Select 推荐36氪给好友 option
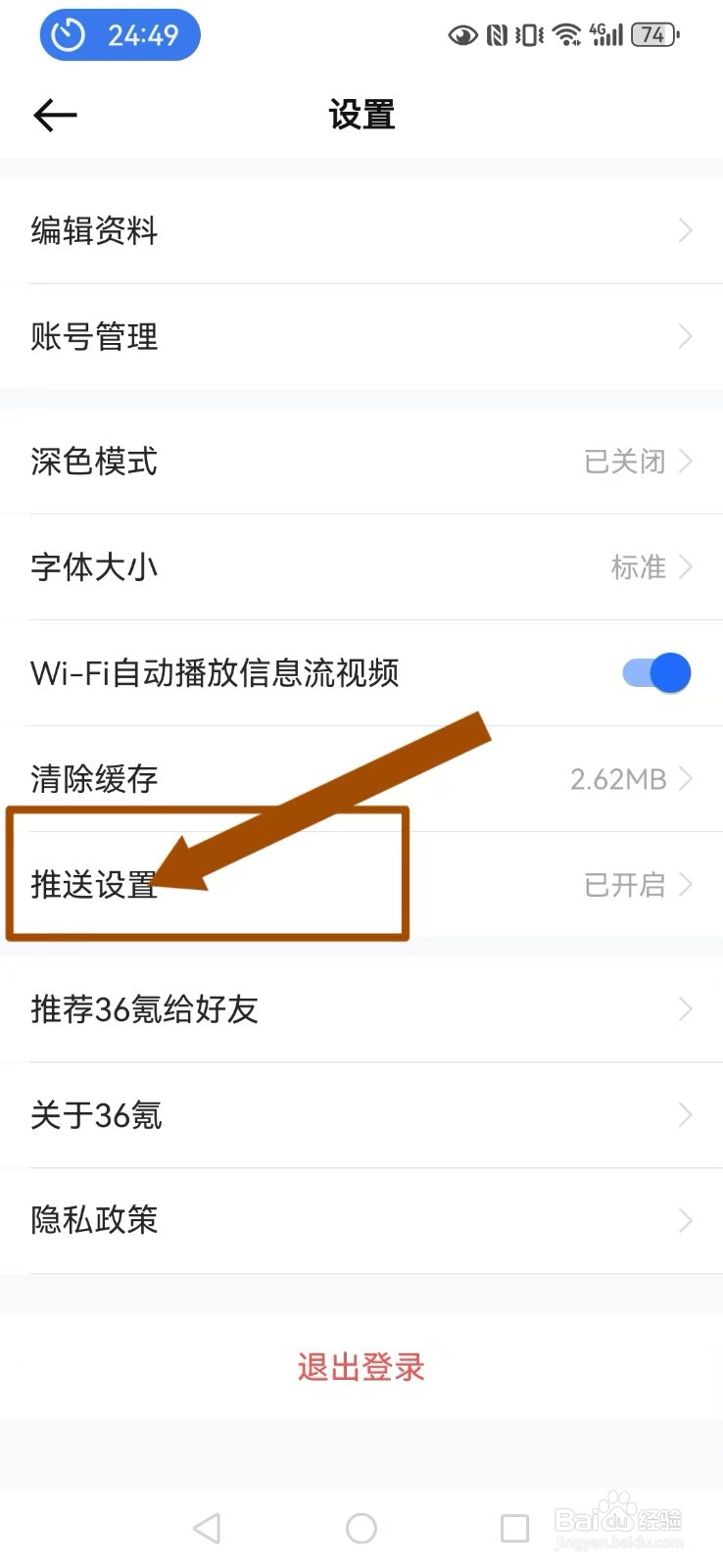 tap(361, 1009)
